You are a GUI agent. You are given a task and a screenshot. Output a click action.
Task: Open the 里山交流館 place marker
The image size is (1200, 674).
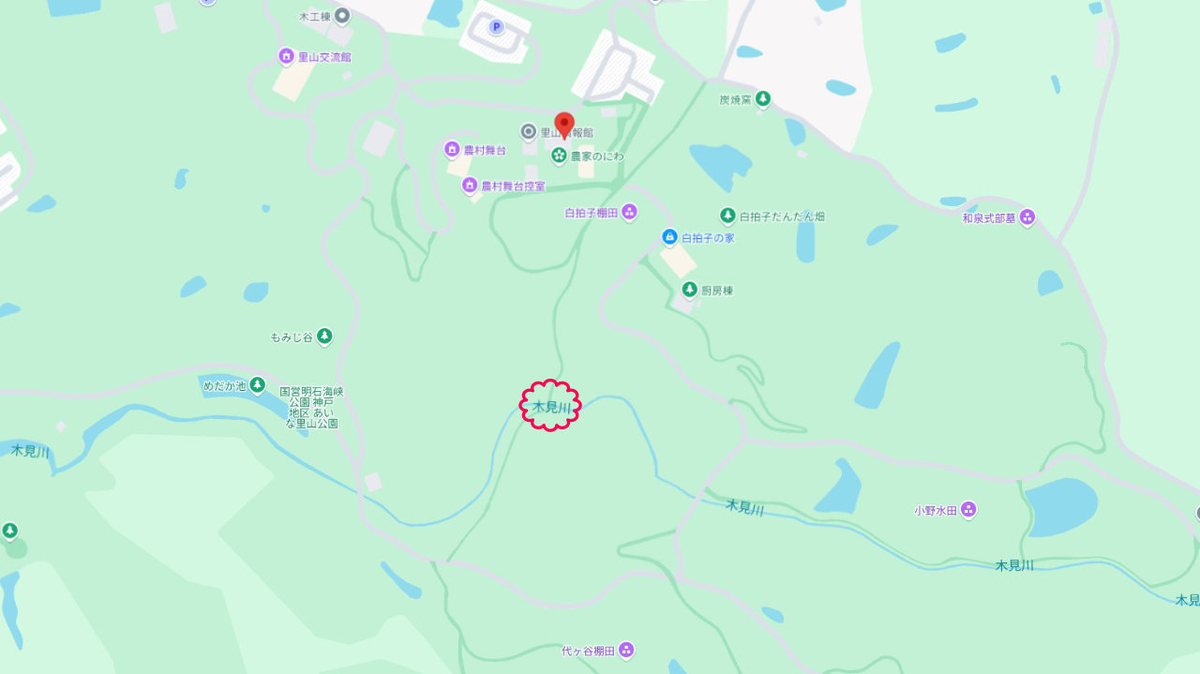[x=287, y=57]
